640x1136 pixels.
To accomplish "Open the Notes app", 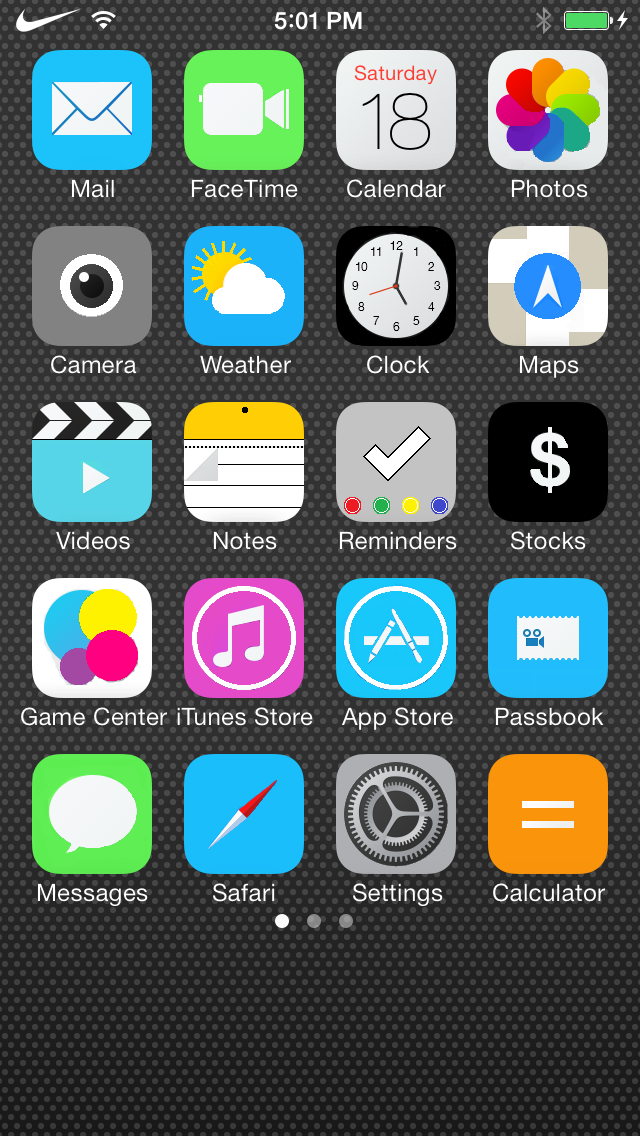I will (x=244, y=462).
